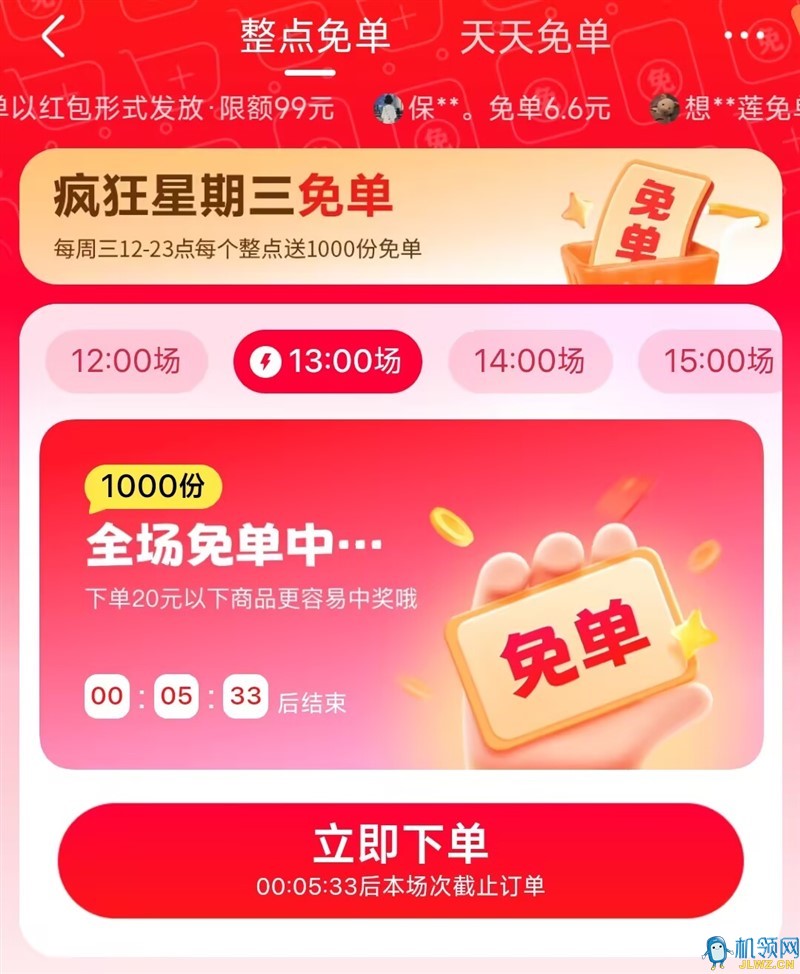Switch to the 15:00场 session

pyautogui.click(x=715, y=361)
